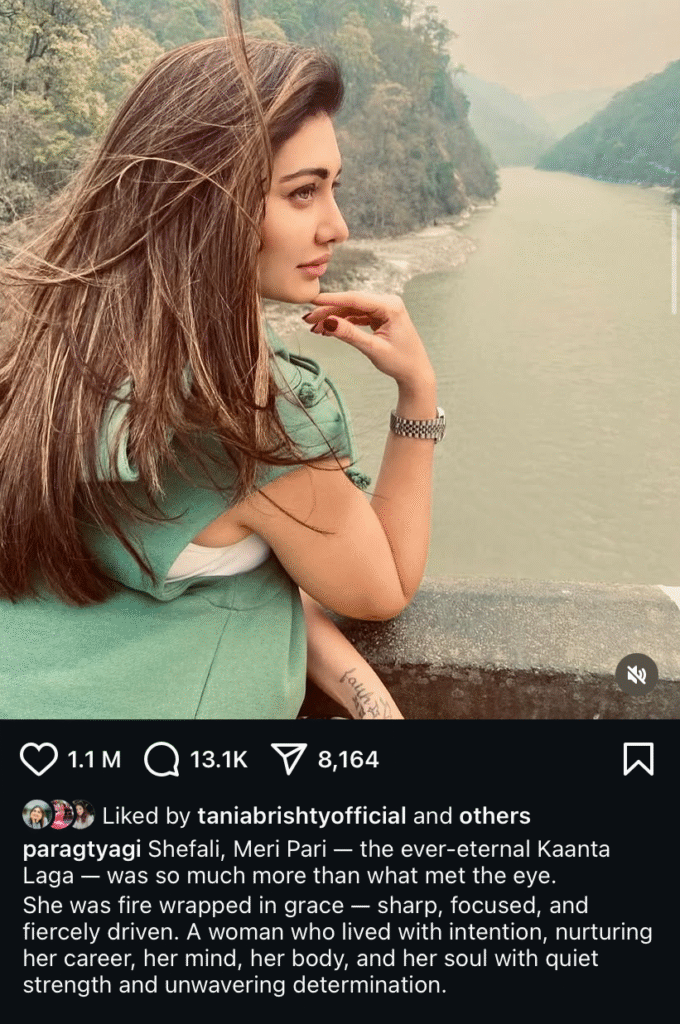Screen dimensions: 680x1024
Task: Open the comments on this post
Action: pyautogui.click(x=161, y=760)
